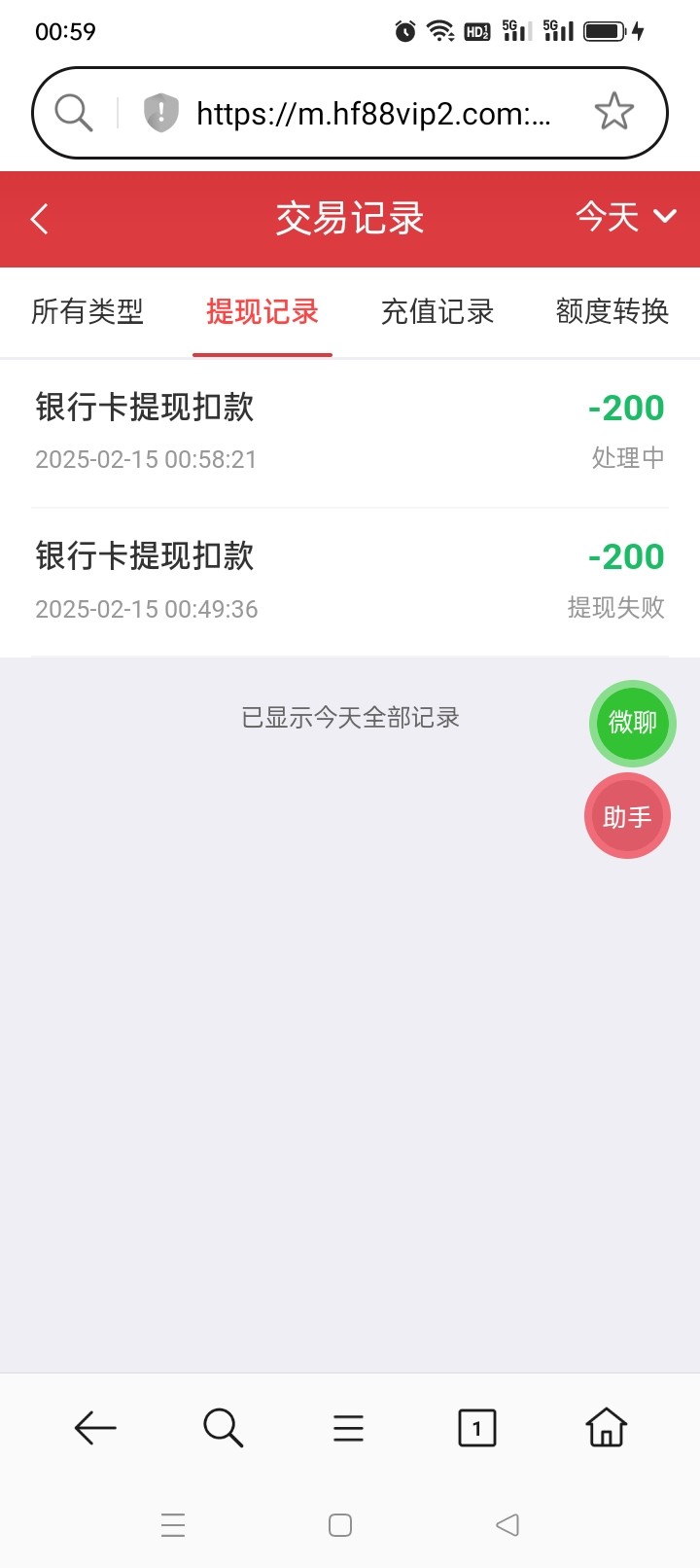The width and height of the screenshot is (700, 1568).
Task: Open the browser search tool in the bottom toolbar
Action: point(223,1428)
